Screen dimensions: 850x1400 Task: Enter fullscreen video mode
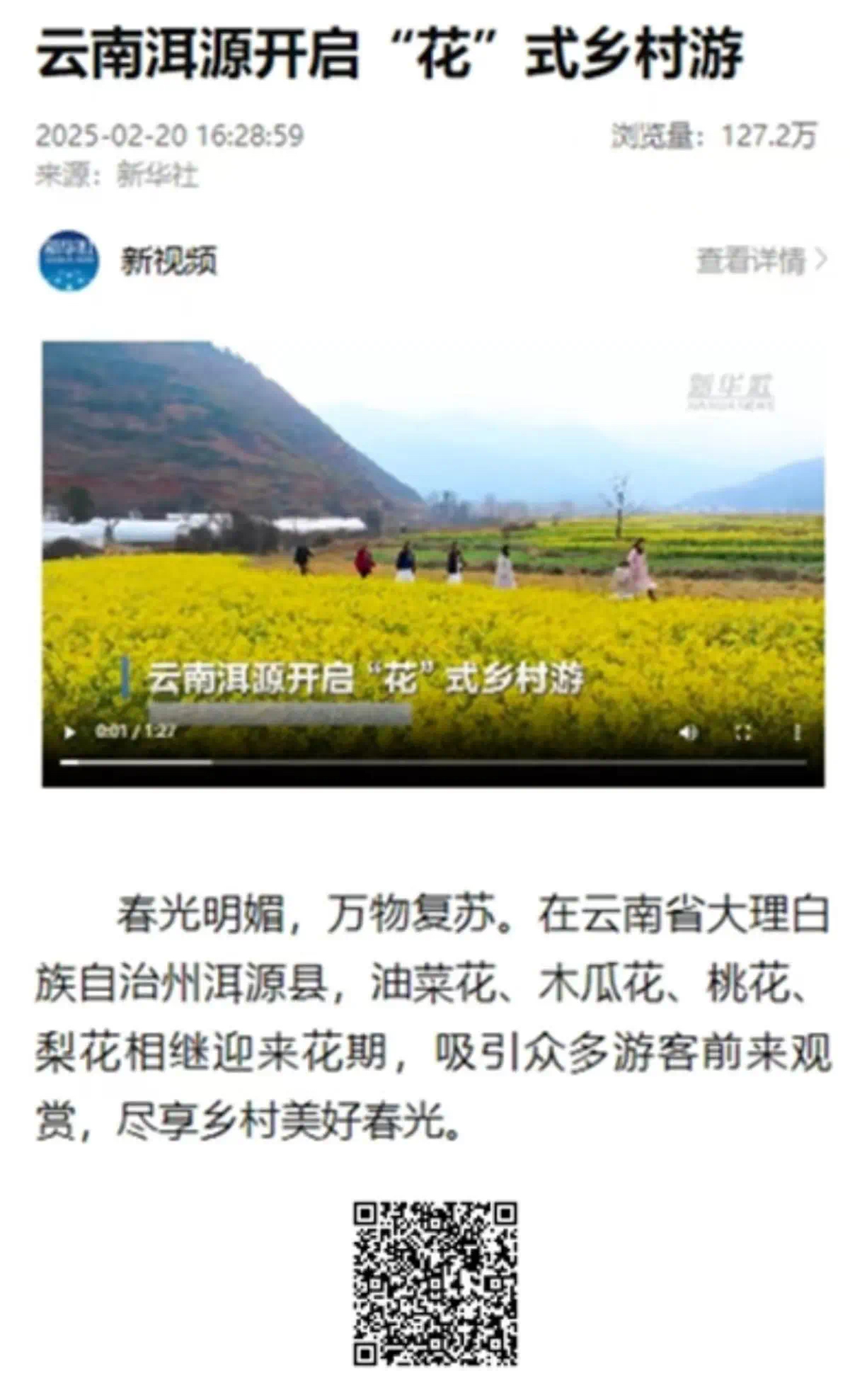tap(742, 732)
